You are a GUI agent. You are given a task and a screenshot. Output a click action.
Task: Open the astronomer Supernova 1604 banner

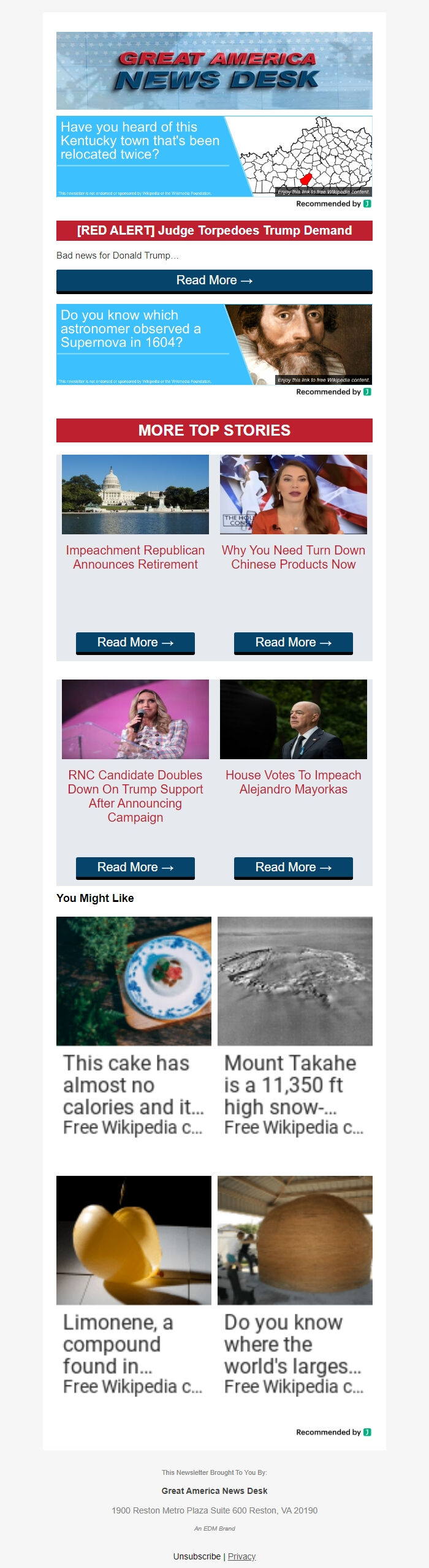tap(214, 344)
